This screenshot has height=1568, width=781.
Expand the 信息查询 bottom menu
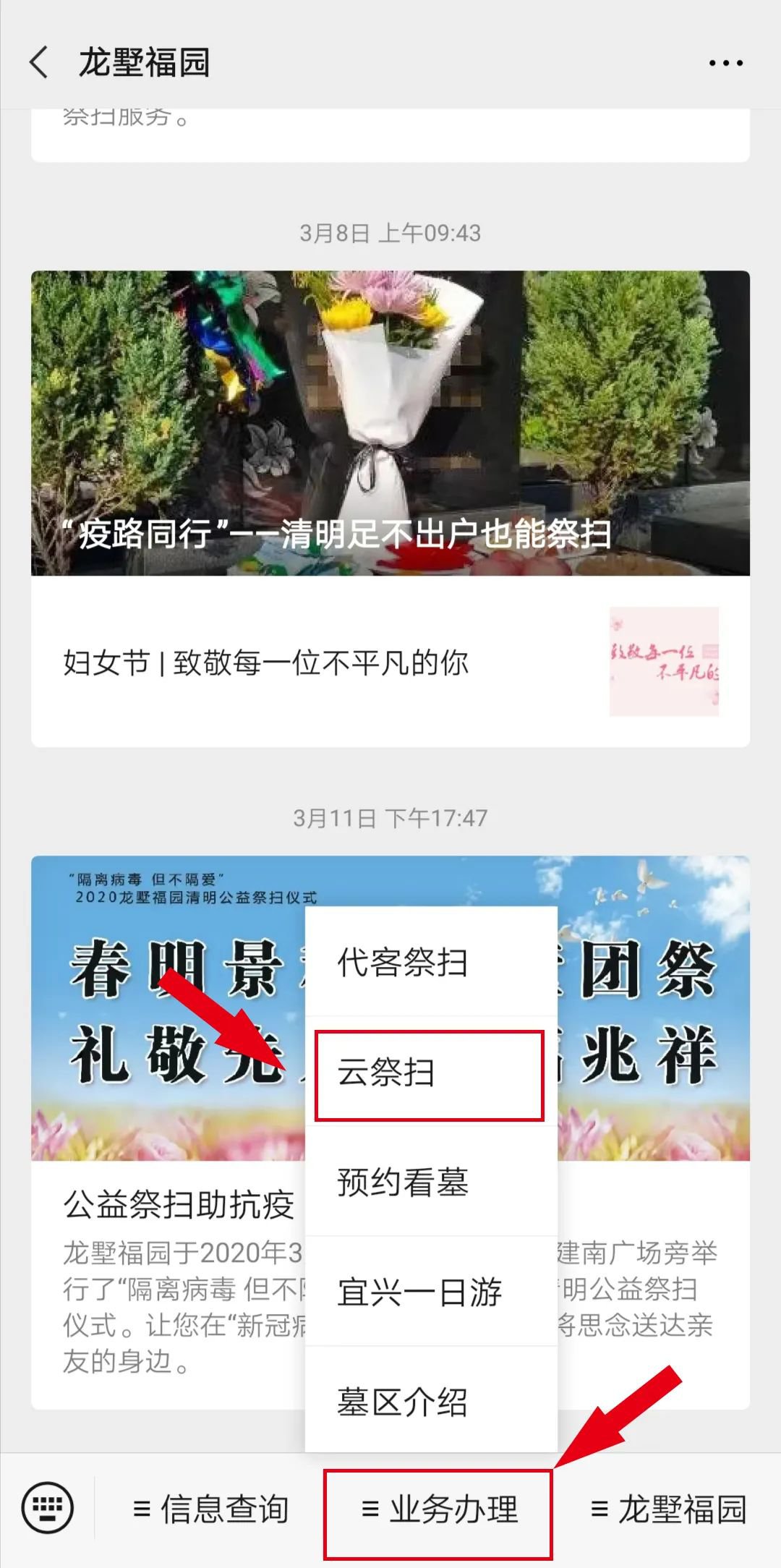point(211,1509)
